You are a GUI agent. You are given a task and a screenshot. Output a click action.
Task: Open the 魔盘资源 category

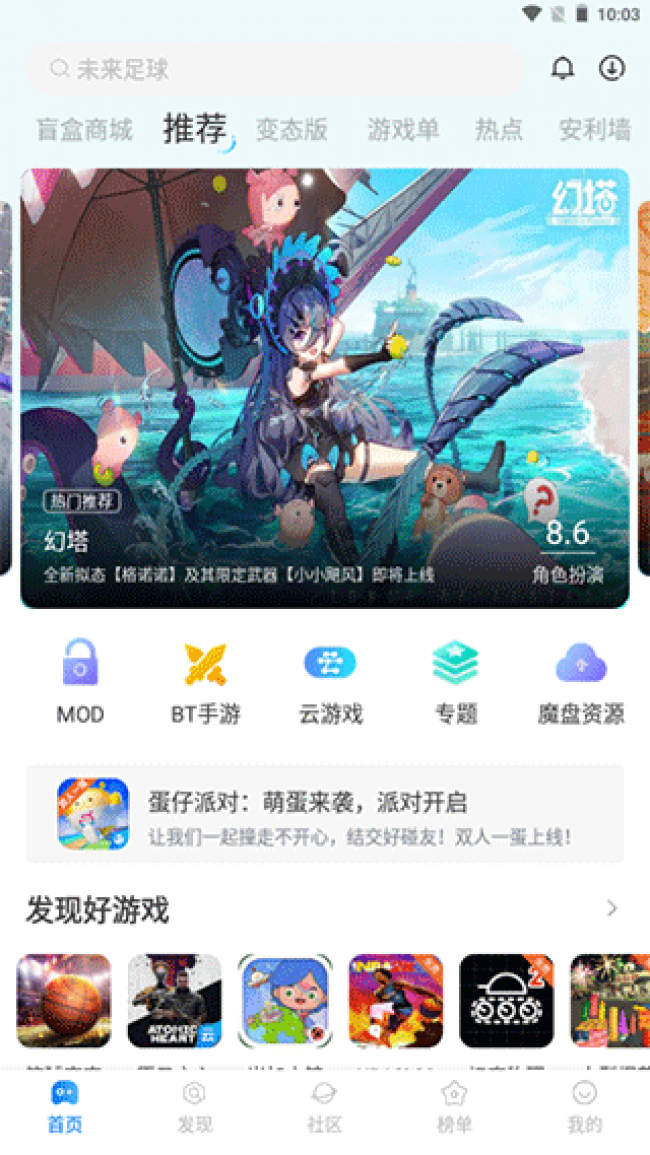581,682
